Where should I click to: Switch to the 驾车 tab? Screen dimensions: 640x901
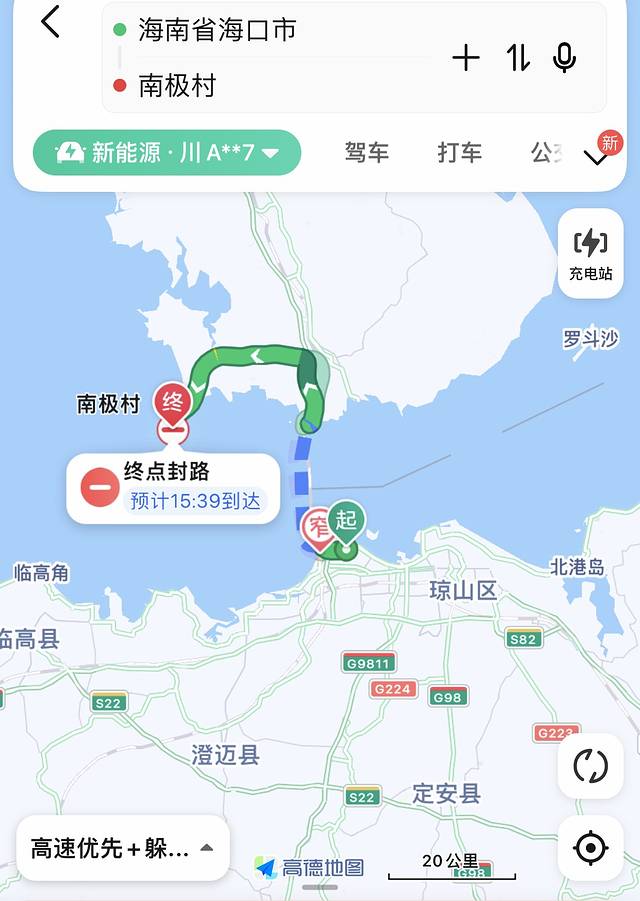click(366, 153)
